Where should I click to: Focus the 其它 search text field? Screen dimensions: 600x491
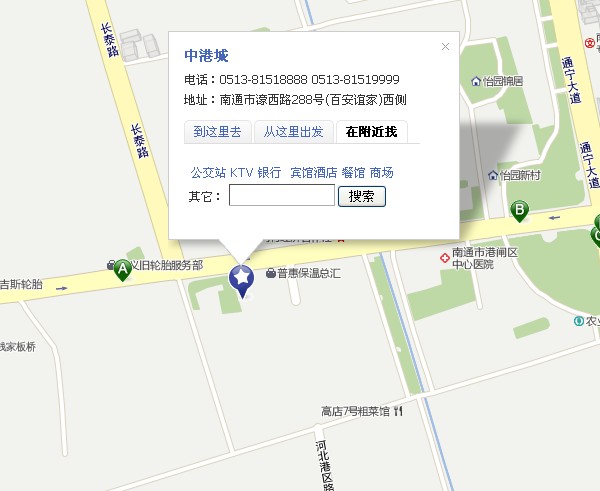click(x=282, y=196)
